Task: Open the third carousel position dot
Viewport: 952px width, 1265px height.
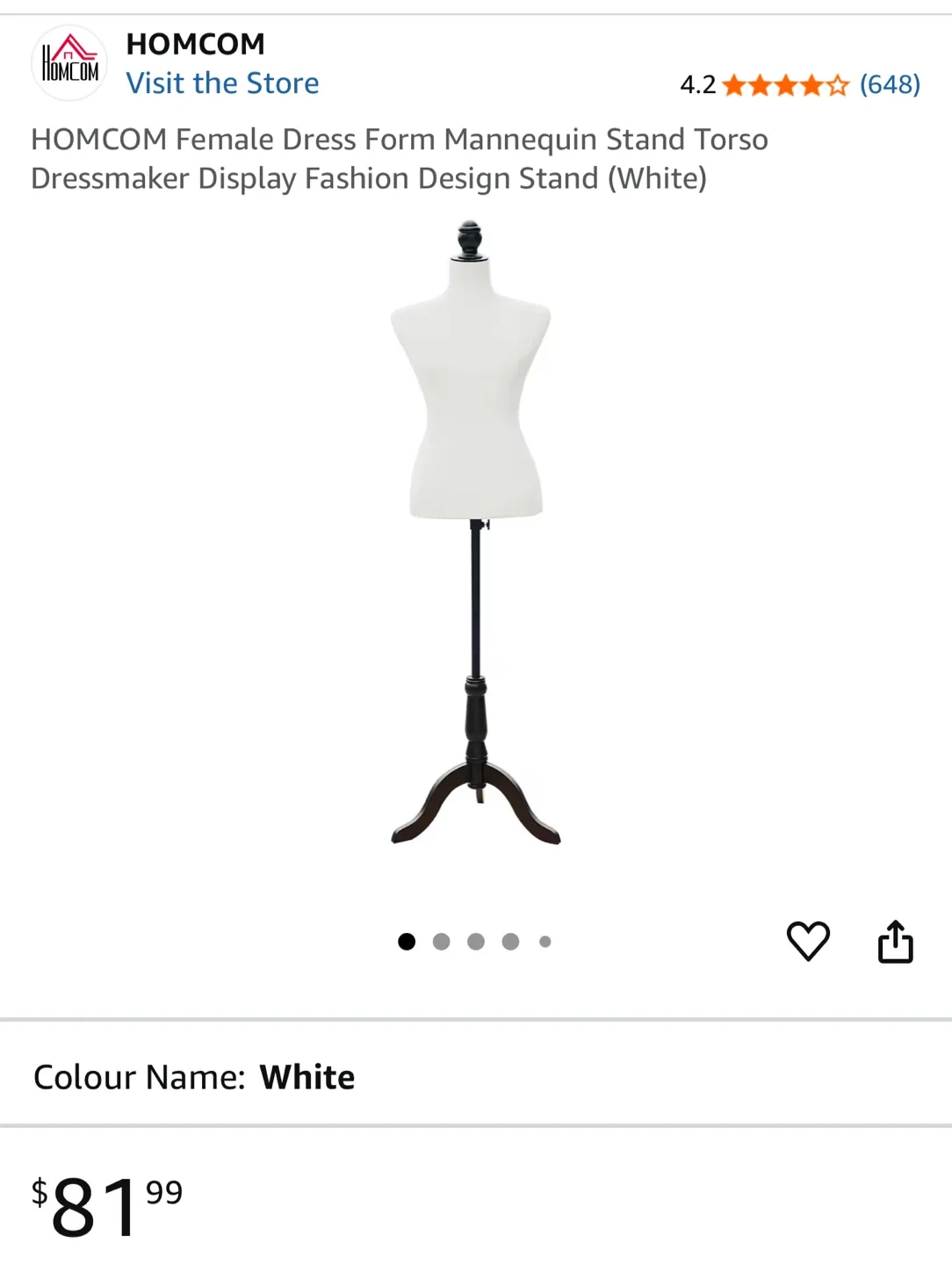Action: coord(476,941)
